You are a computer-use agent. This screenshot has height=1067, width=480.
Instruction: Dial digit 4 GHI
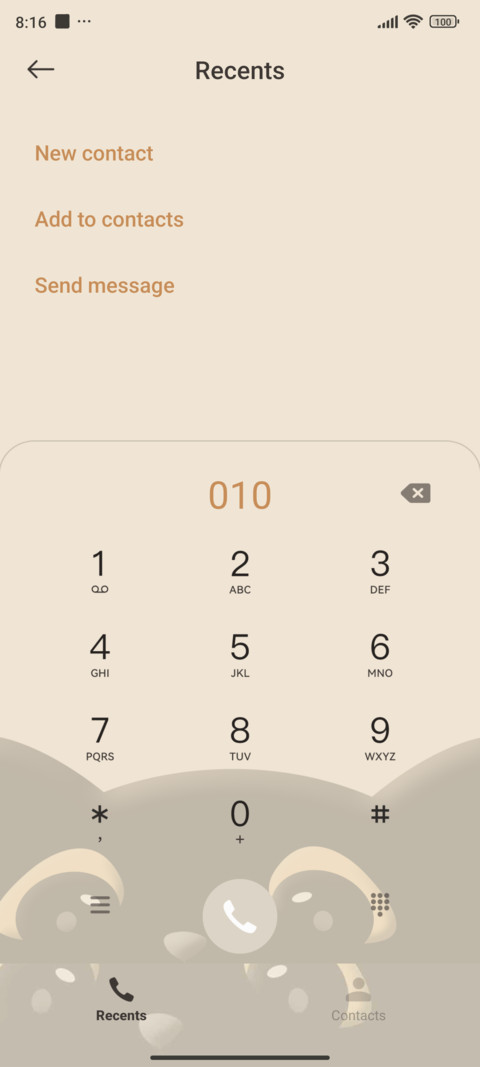tap(99, 656)
